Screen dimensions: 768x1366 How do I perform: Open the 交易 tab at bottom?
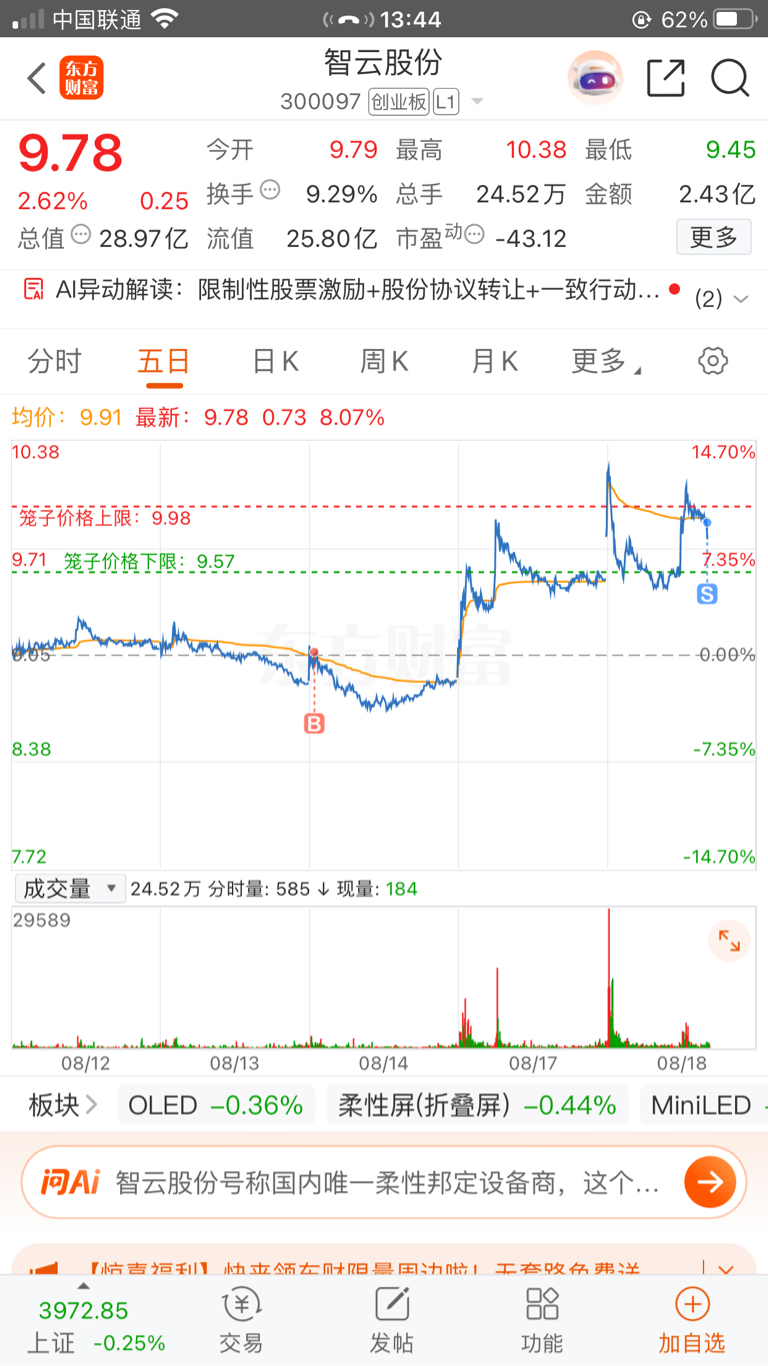pos(241,1320)
